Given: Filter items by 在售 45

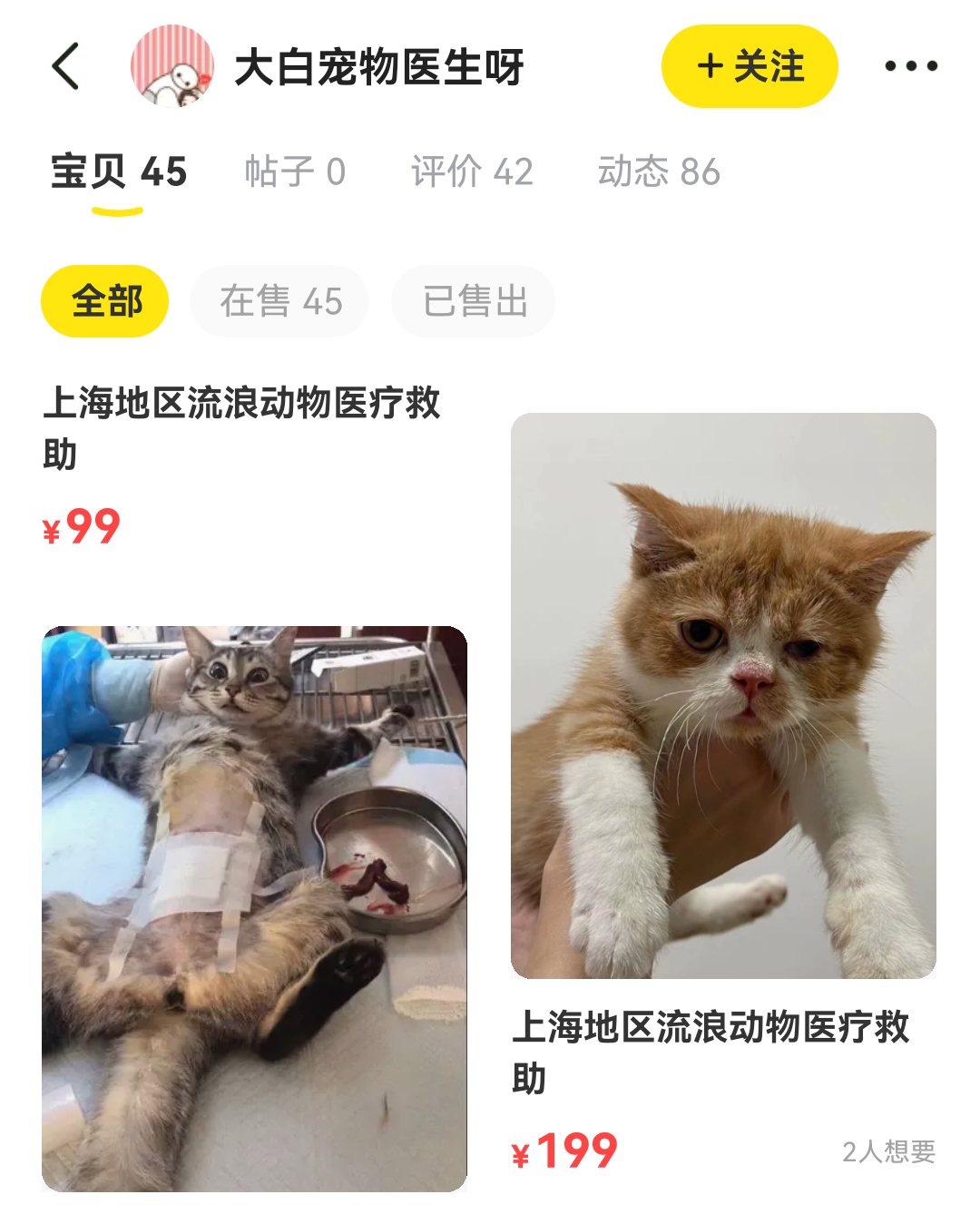Looking at the screenshot, I should pos(279,301).
